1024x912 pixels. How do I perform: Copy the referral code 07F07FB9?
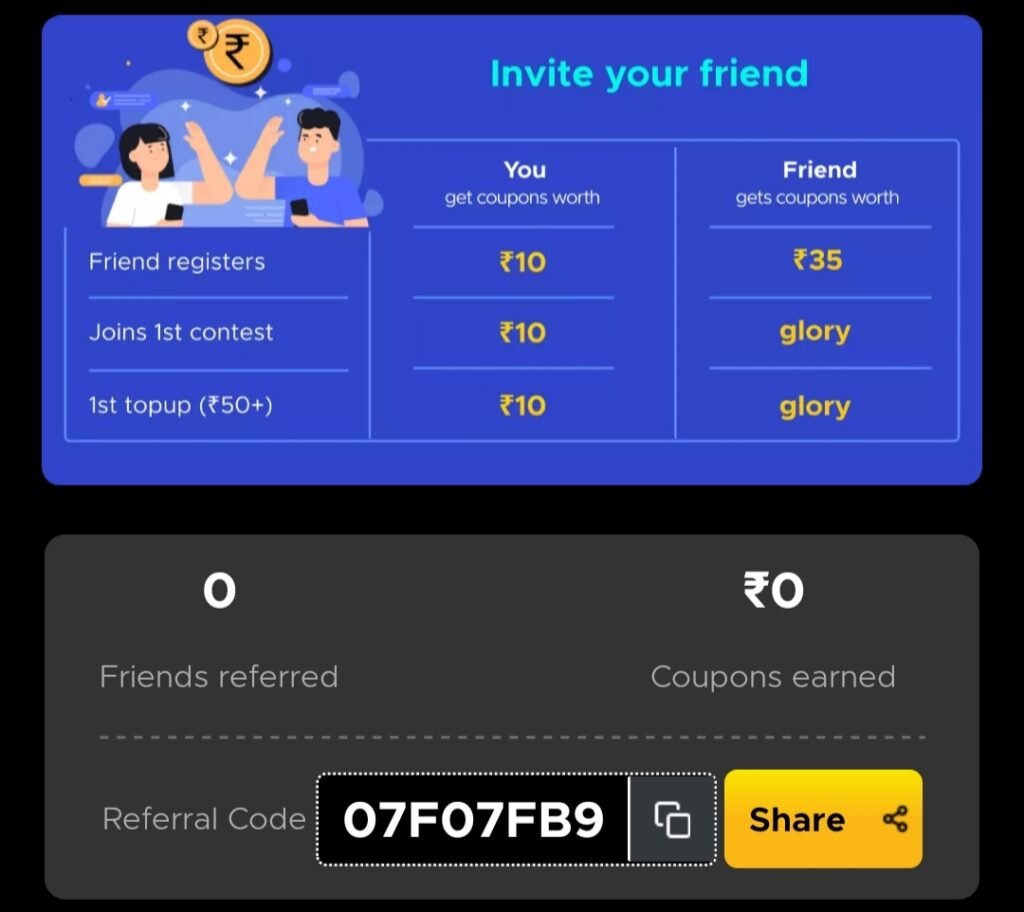coord(672,819)
